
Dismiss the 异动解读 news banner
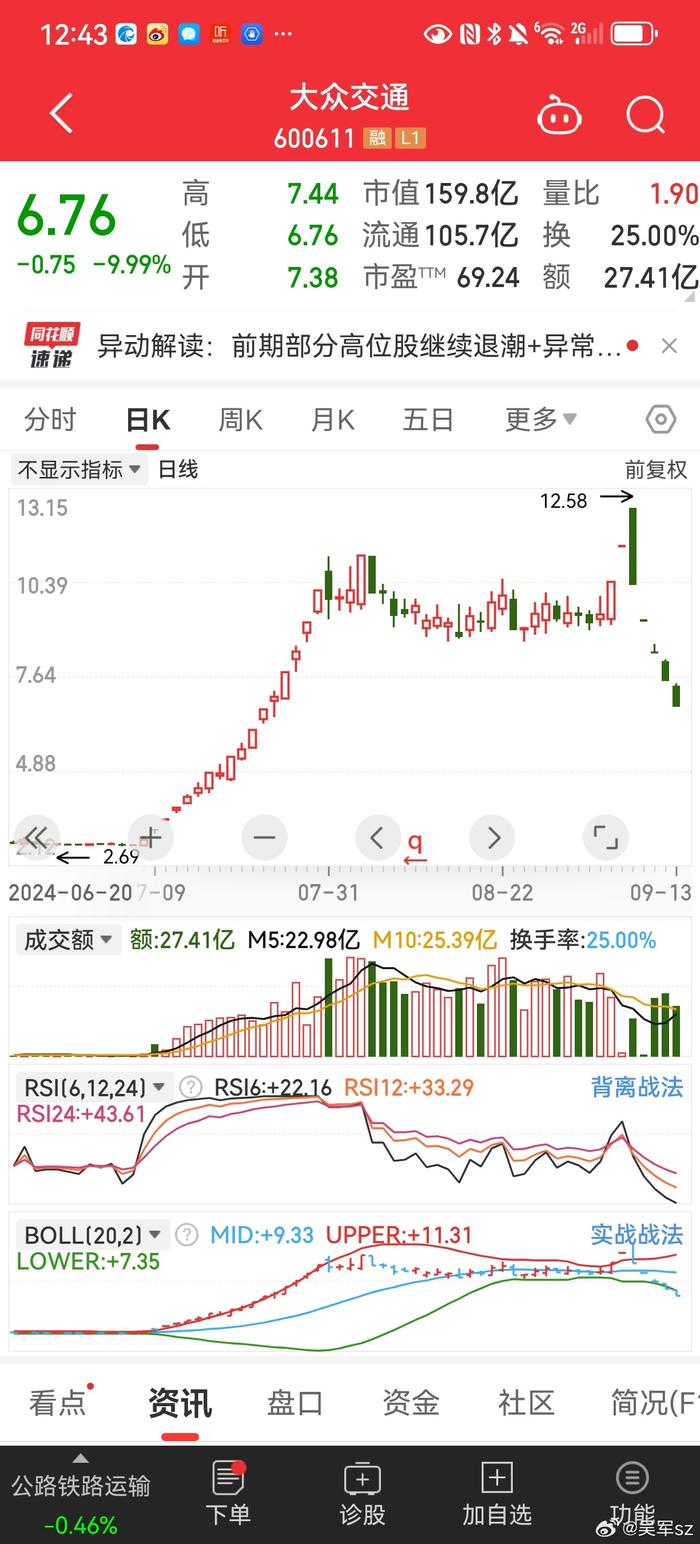tap(669, 346)
